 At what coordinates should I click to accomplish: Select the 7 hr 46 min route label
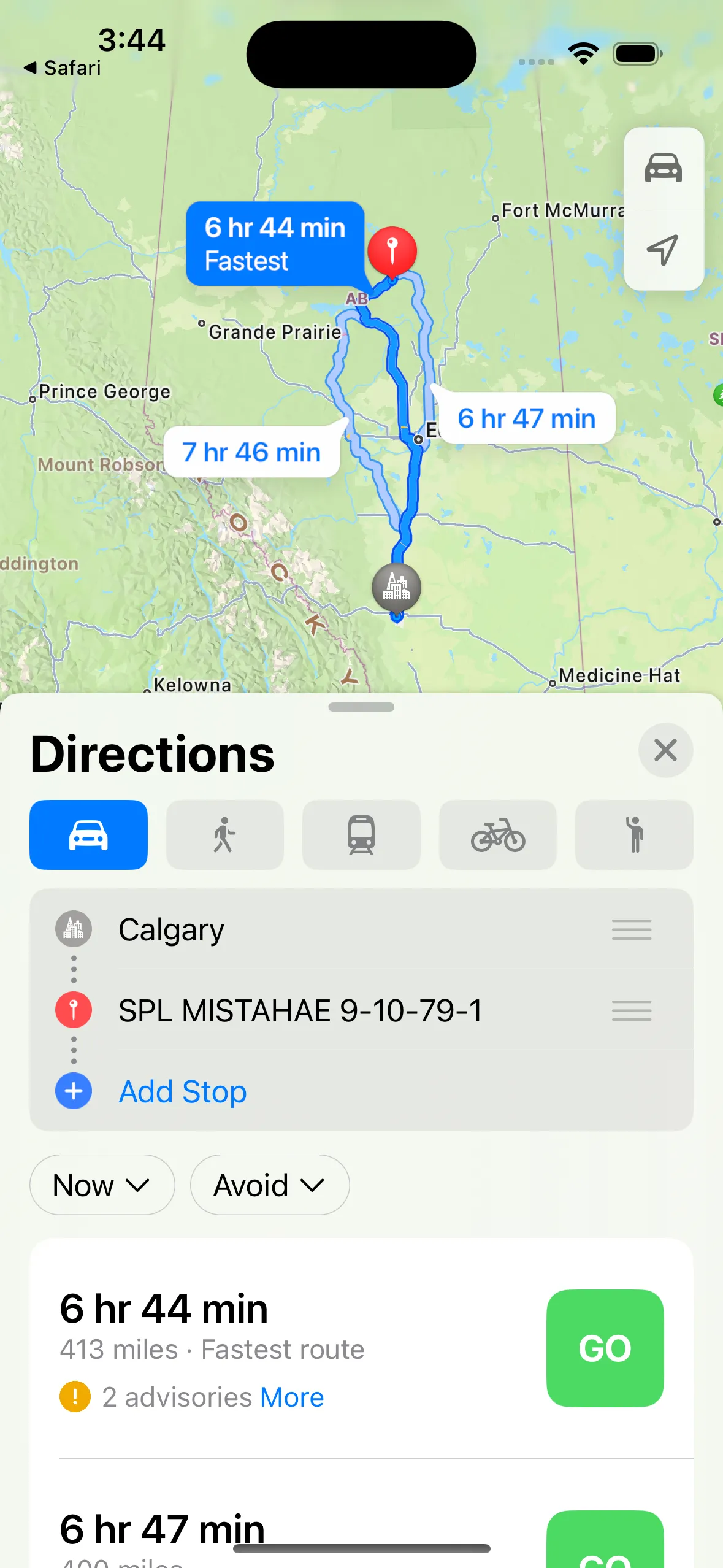251,452
